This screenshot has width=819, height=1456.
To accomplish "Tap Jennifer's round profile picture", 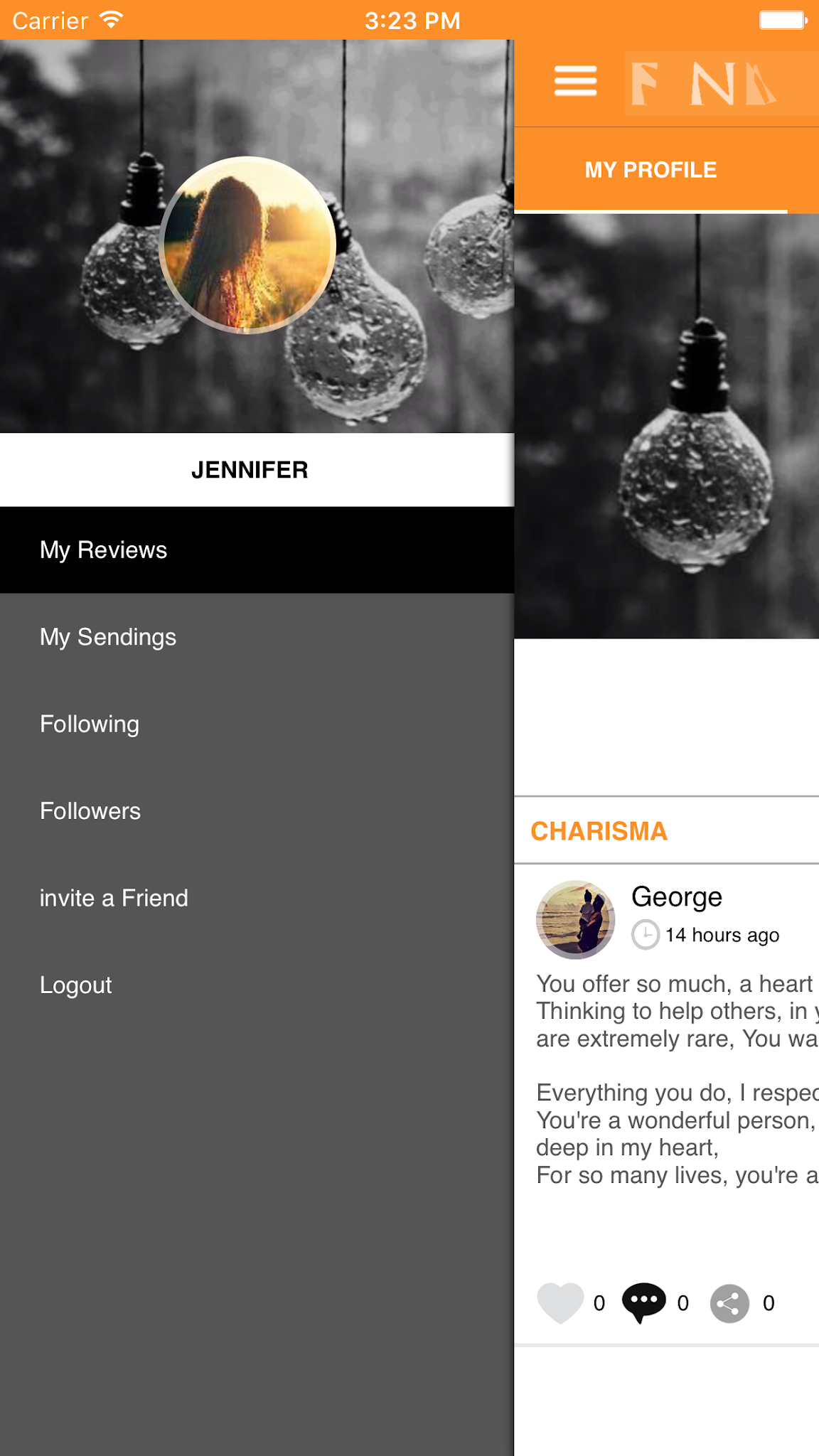I will (247, 245).
